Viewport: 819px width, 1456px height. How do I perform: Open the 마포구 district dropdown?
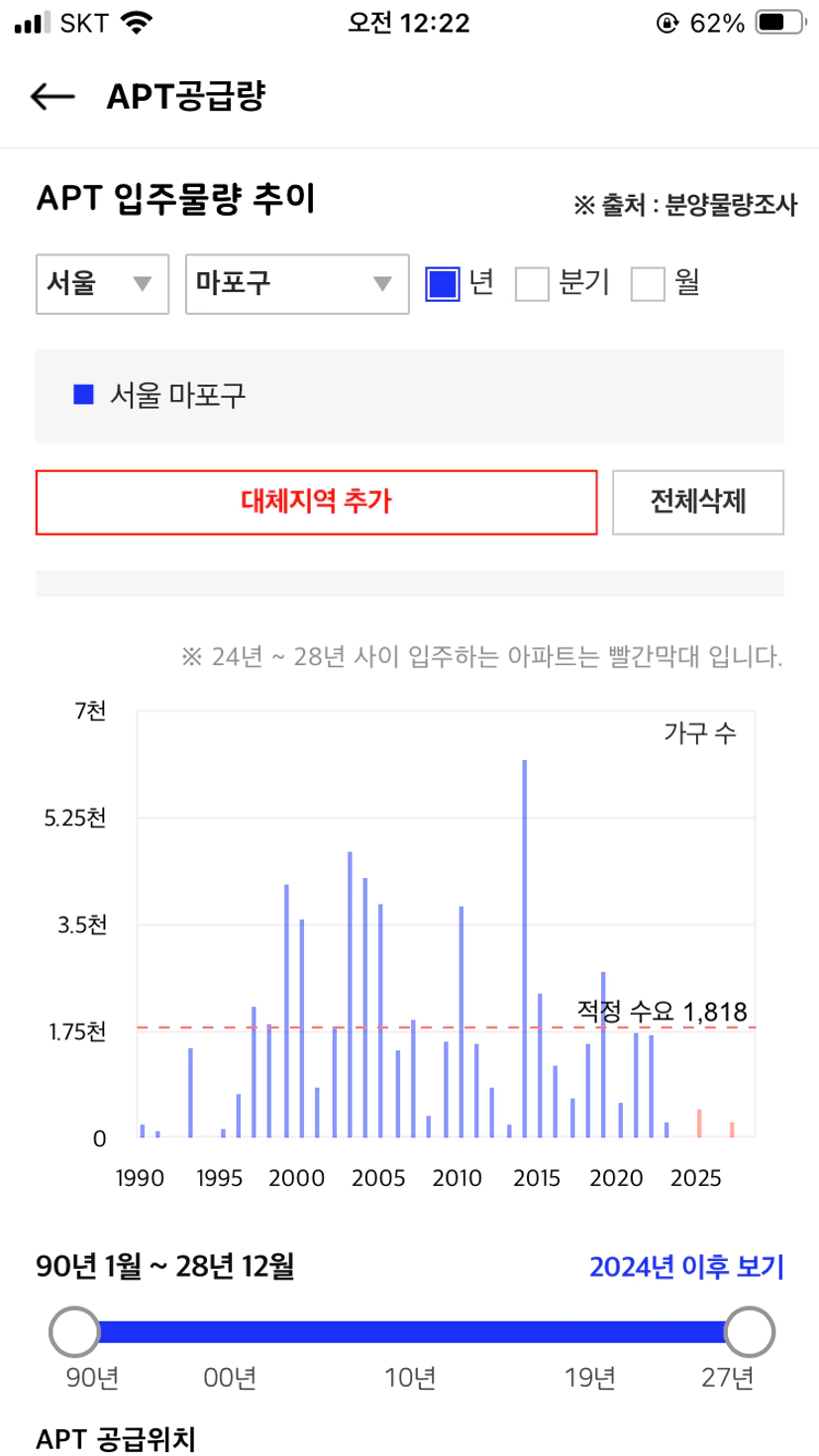297,284
